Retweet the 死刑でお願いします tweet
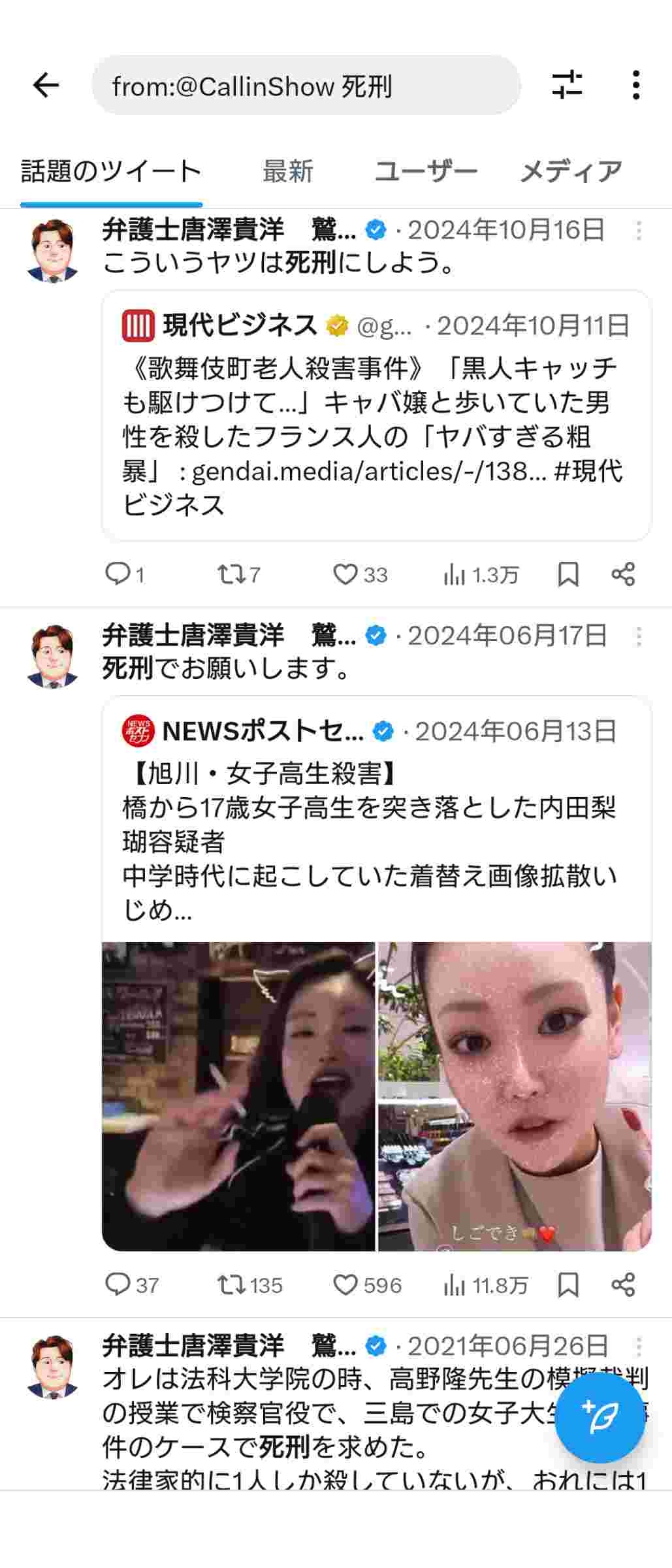The width and height of the screenshot is (672, 1568). 248,1285
